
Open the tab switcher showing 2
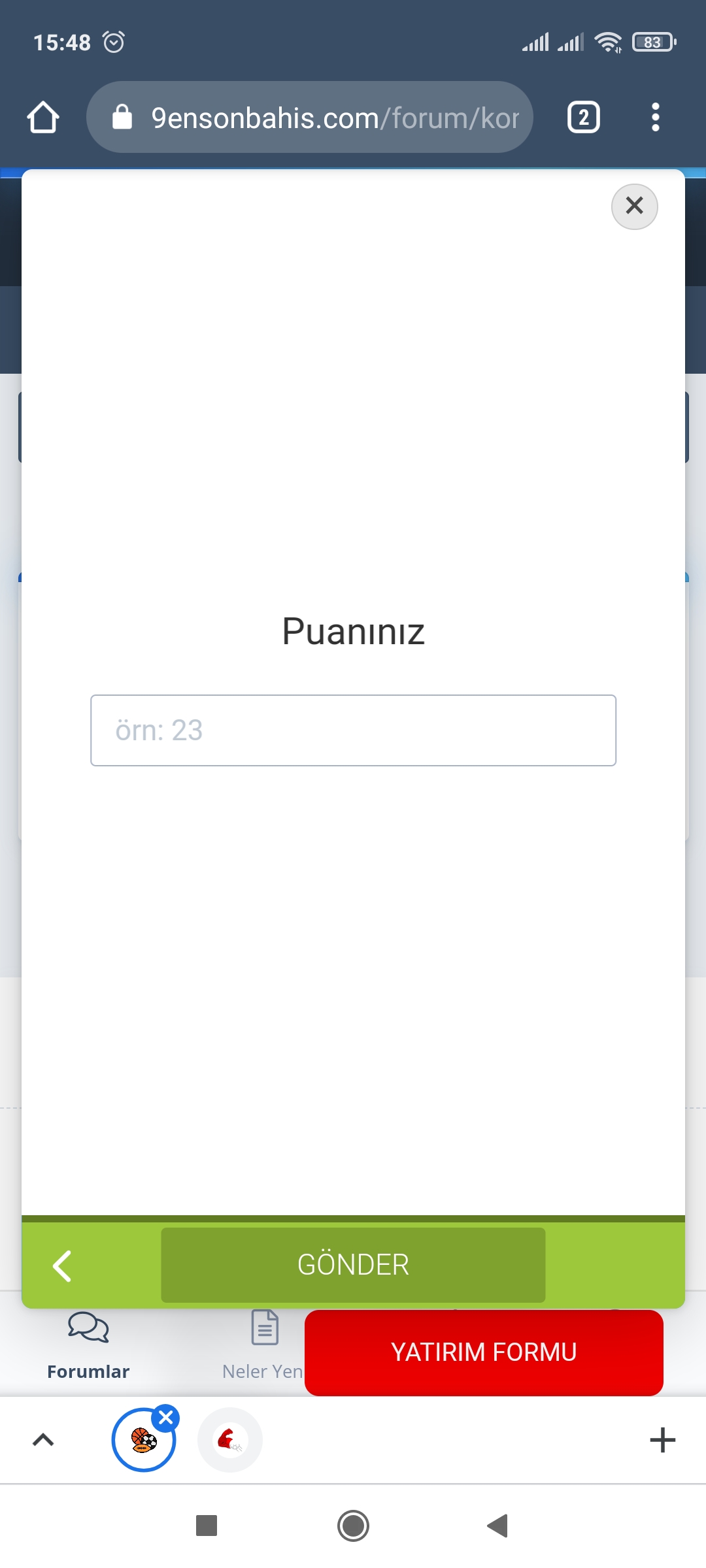click(x=584, y=118)
